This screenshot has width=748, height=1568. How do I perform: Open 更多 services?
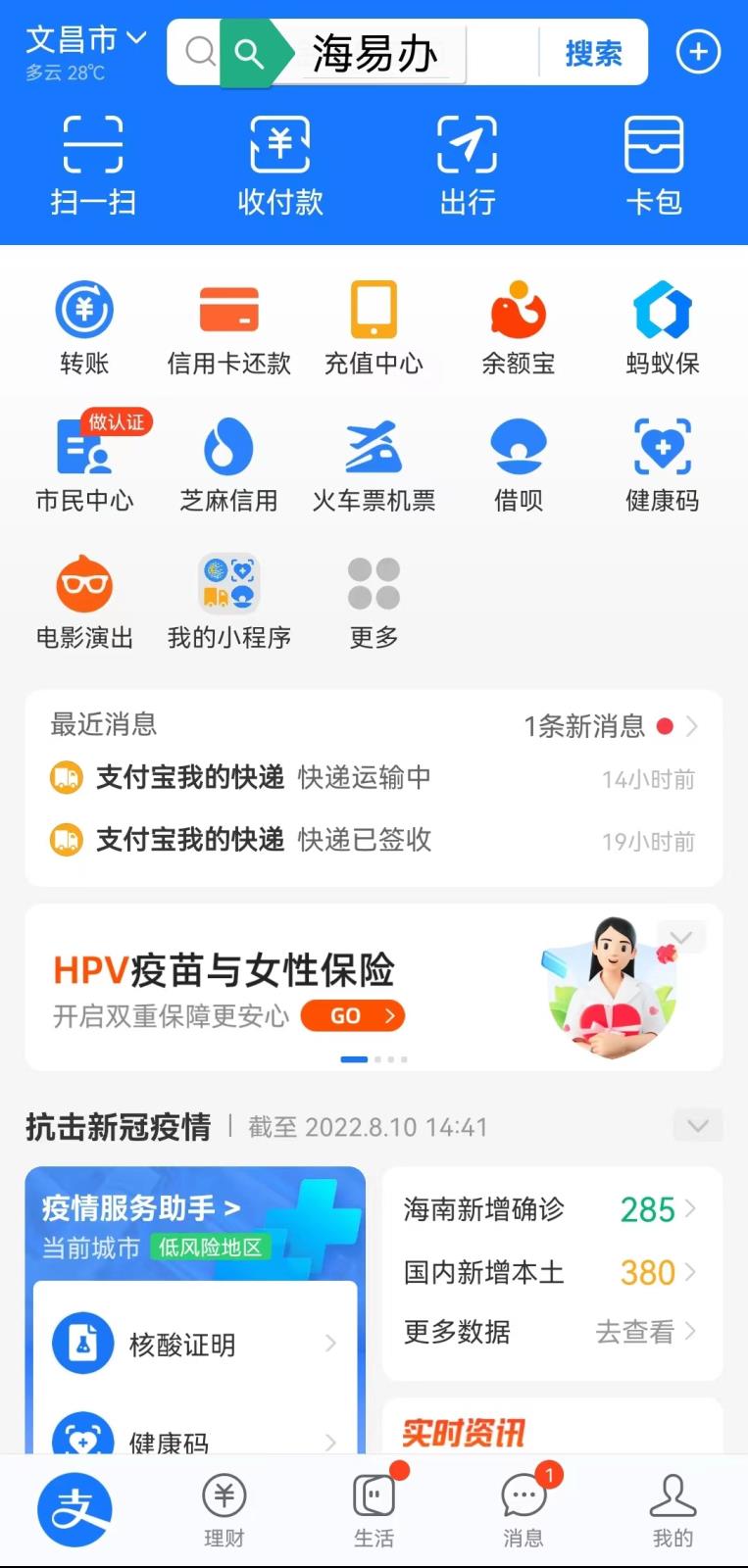pos(374,602)
